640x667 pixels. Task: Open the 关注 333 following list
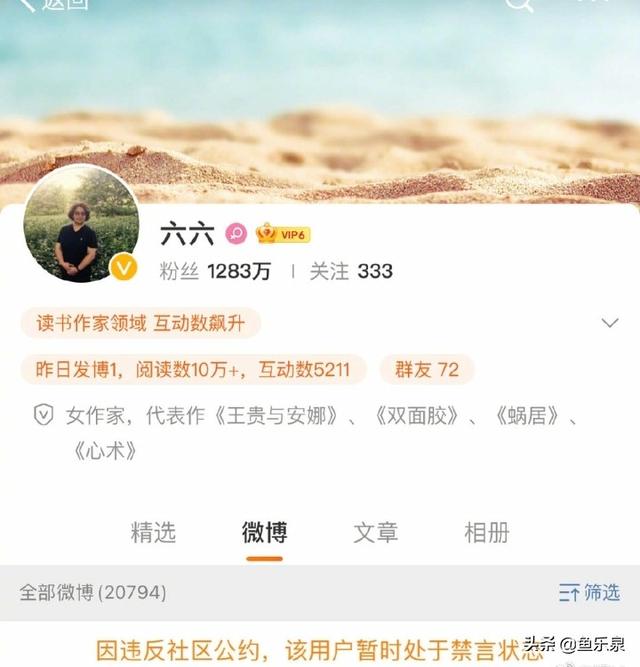351,271
